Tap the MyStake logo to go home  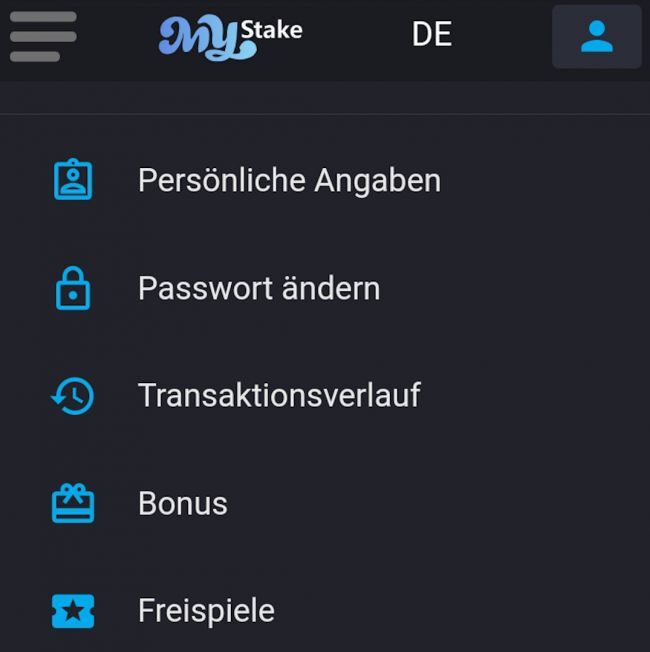tap(230, 36)
